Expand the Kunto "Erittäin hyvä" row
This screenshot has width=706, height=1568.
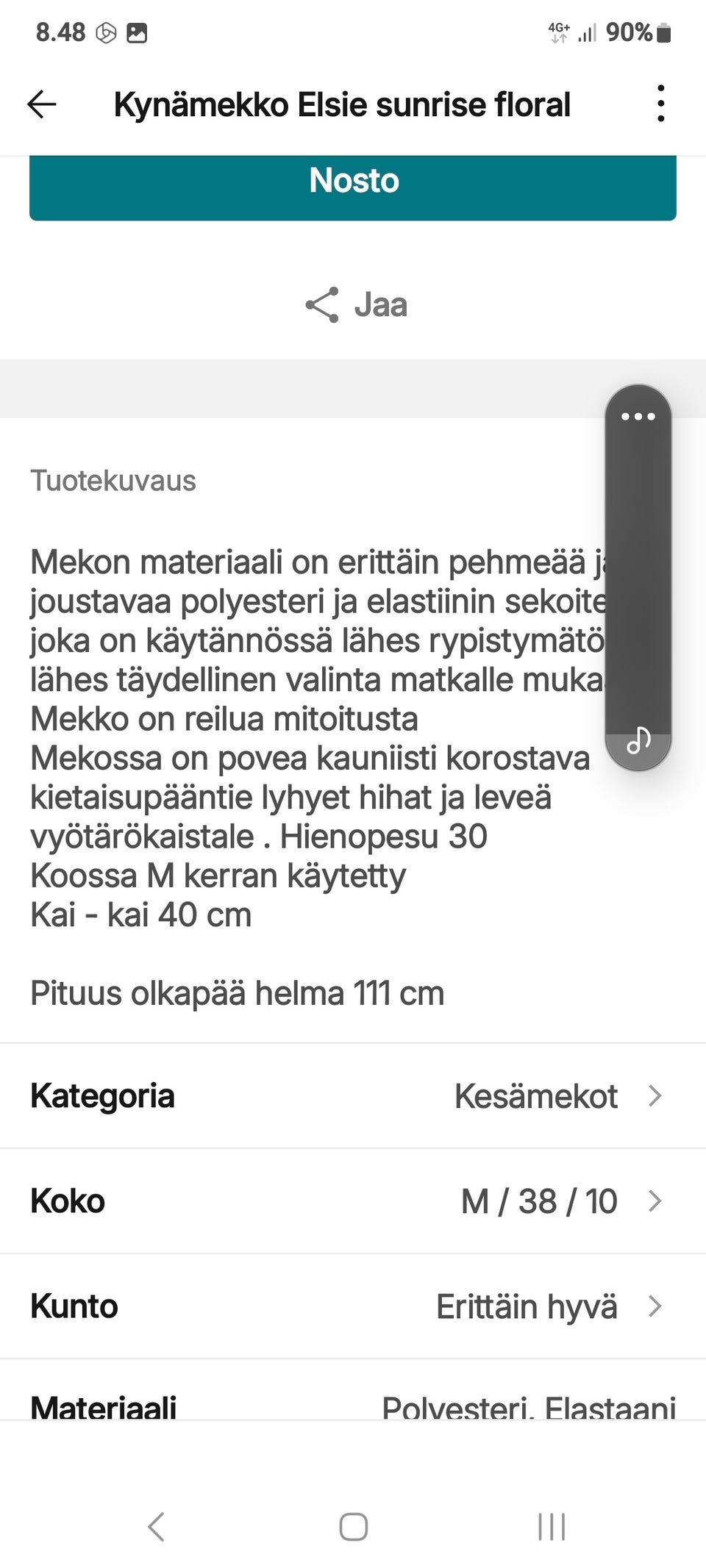[x=353, y=1306]
